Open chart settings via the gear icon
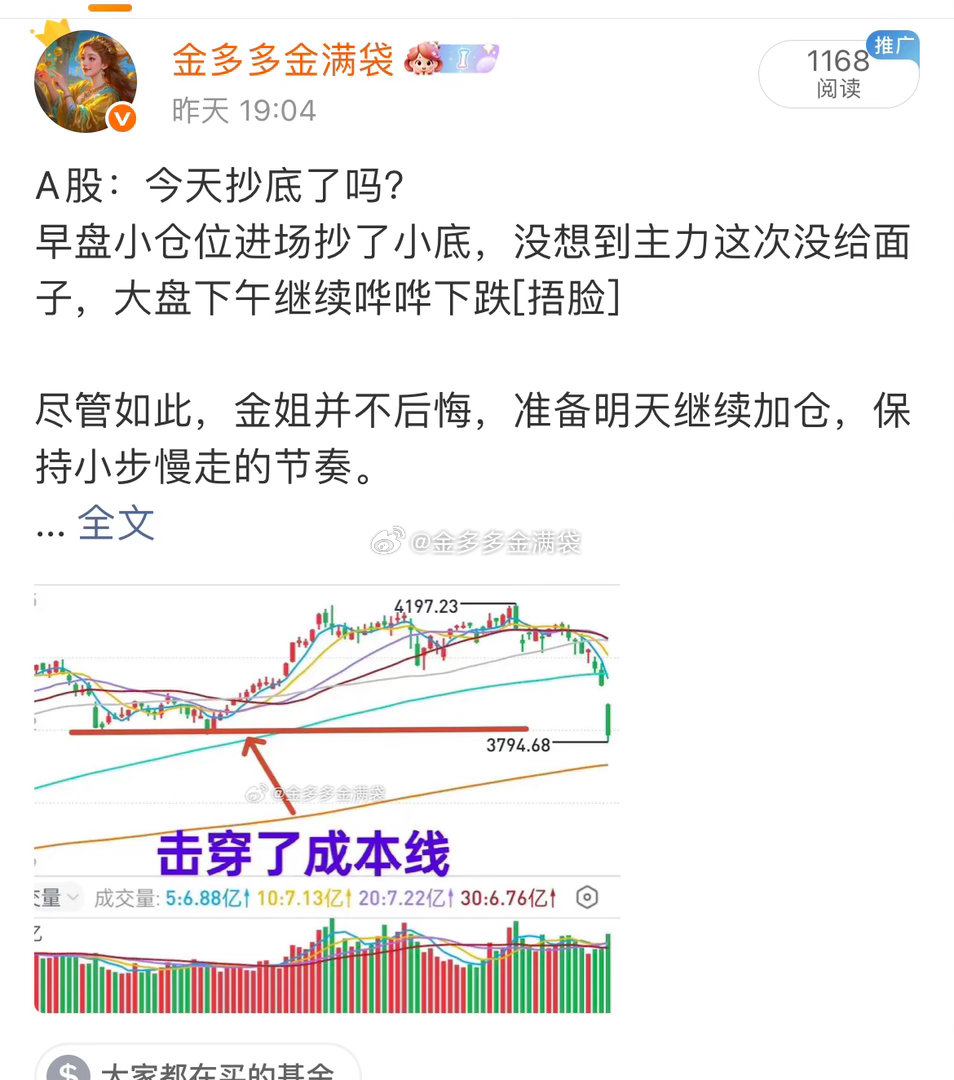The width and height of the screenshot is (954, 1080). tap(586, 899)
